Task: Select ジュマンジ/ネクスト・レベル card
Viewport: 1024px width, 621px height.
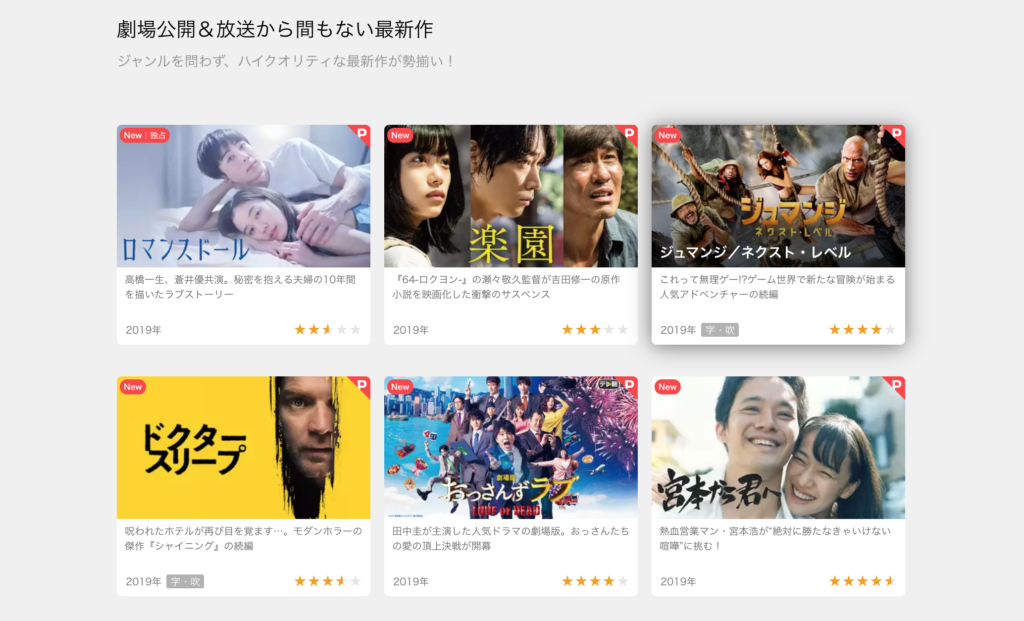Action: click(x=778, y=197)
